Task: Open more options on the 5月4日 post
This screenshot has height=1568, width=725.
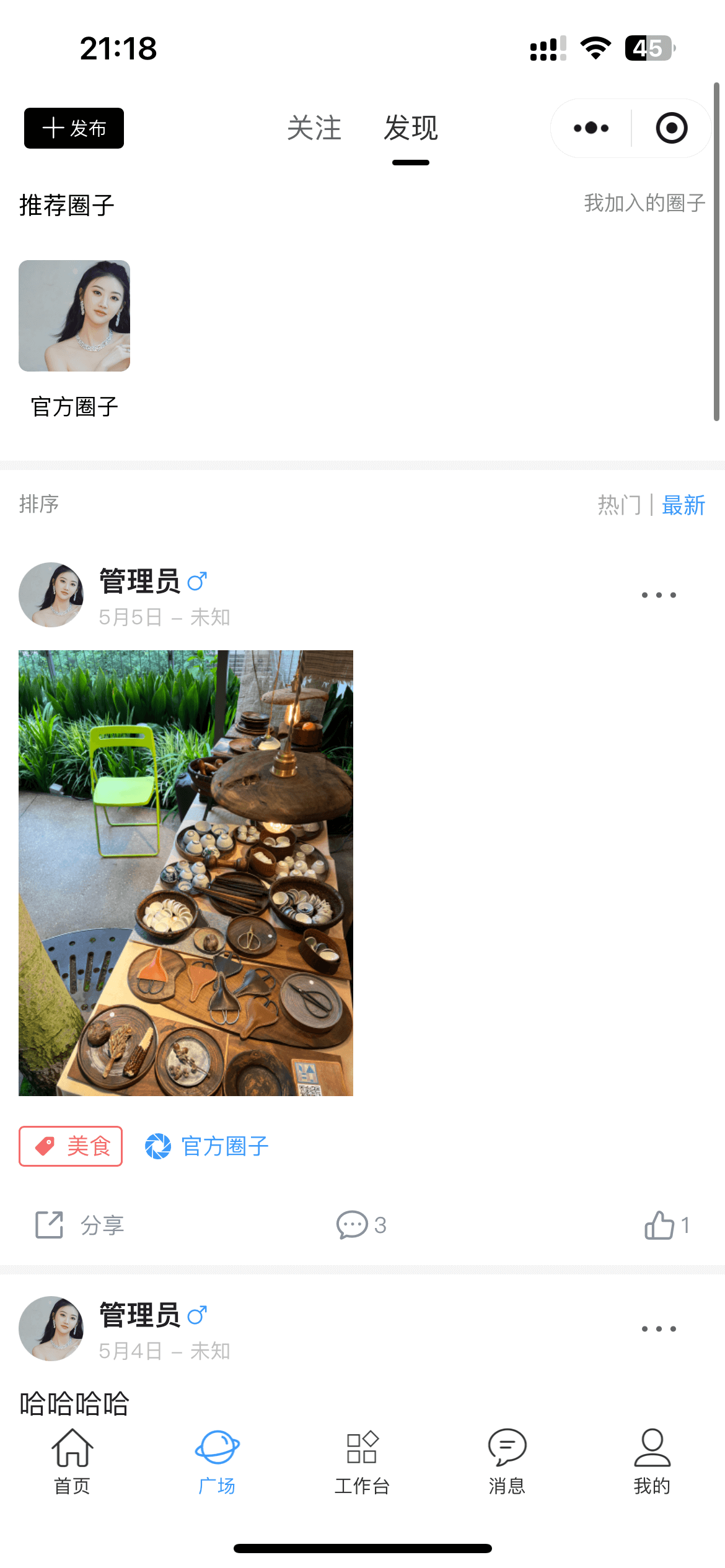Action: pos(659,1329)
